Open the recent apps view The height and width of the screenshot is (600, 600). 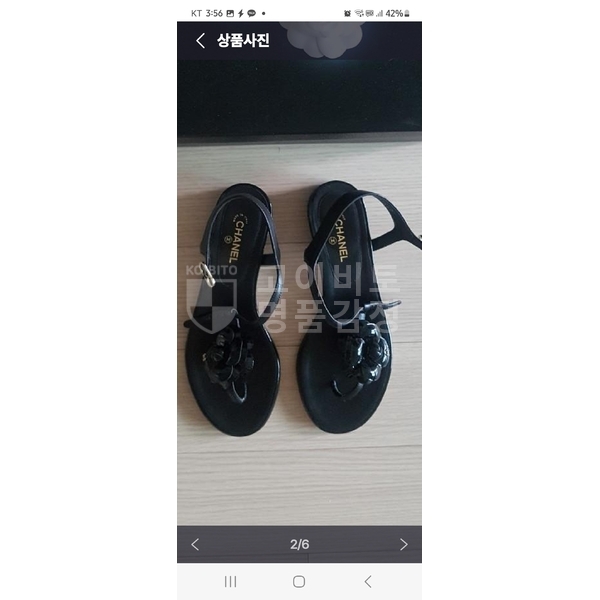click(x=231, y=581)
